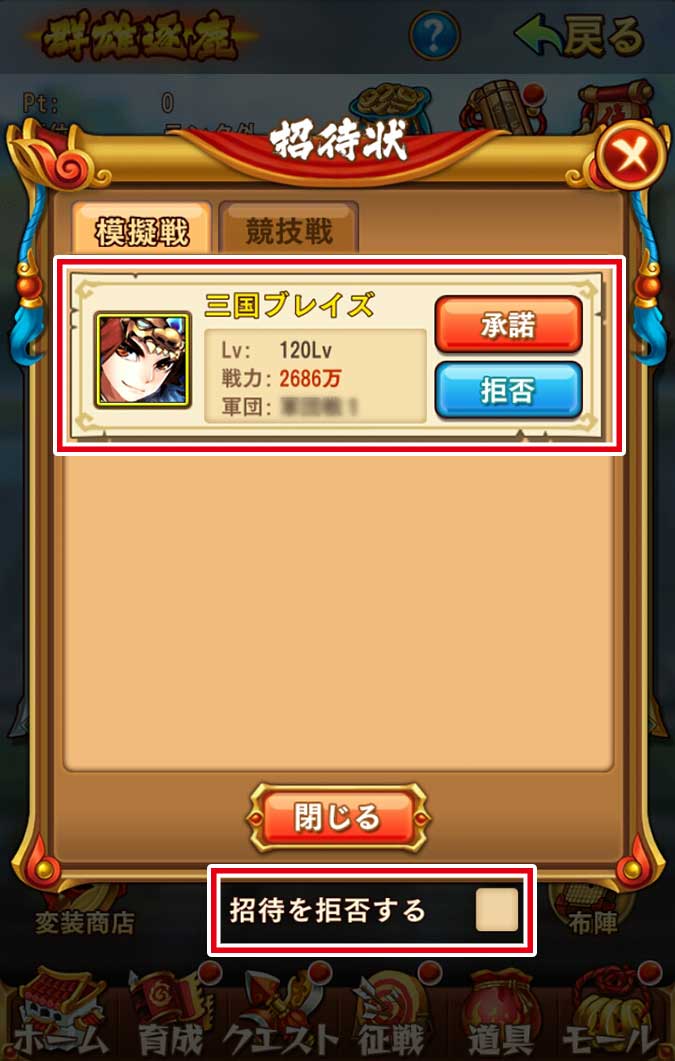
Task: Close the 招待状 dialog with the X
Action: 629,155
